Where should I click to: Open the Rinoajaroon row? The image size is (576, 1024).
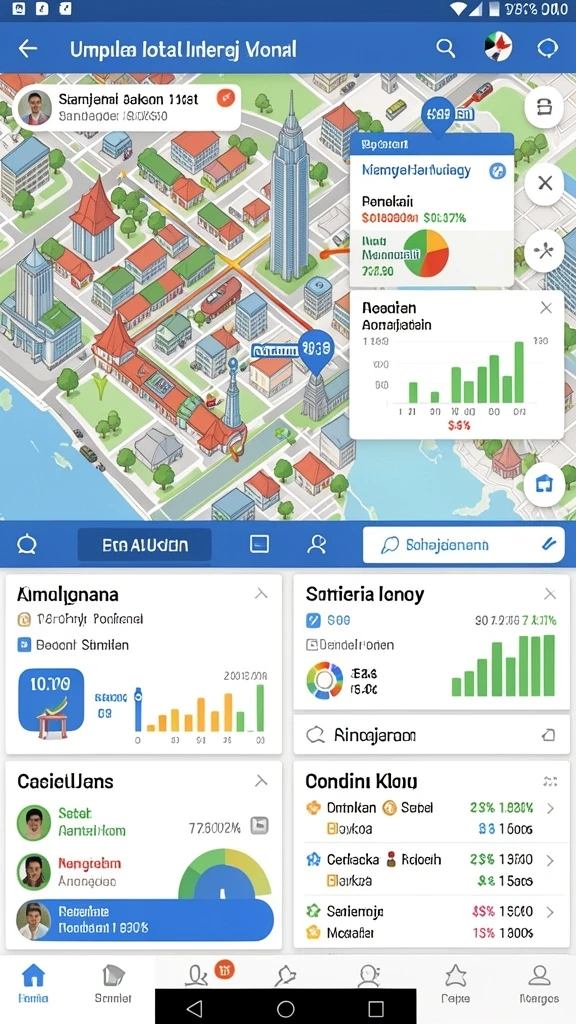[432, 735]
